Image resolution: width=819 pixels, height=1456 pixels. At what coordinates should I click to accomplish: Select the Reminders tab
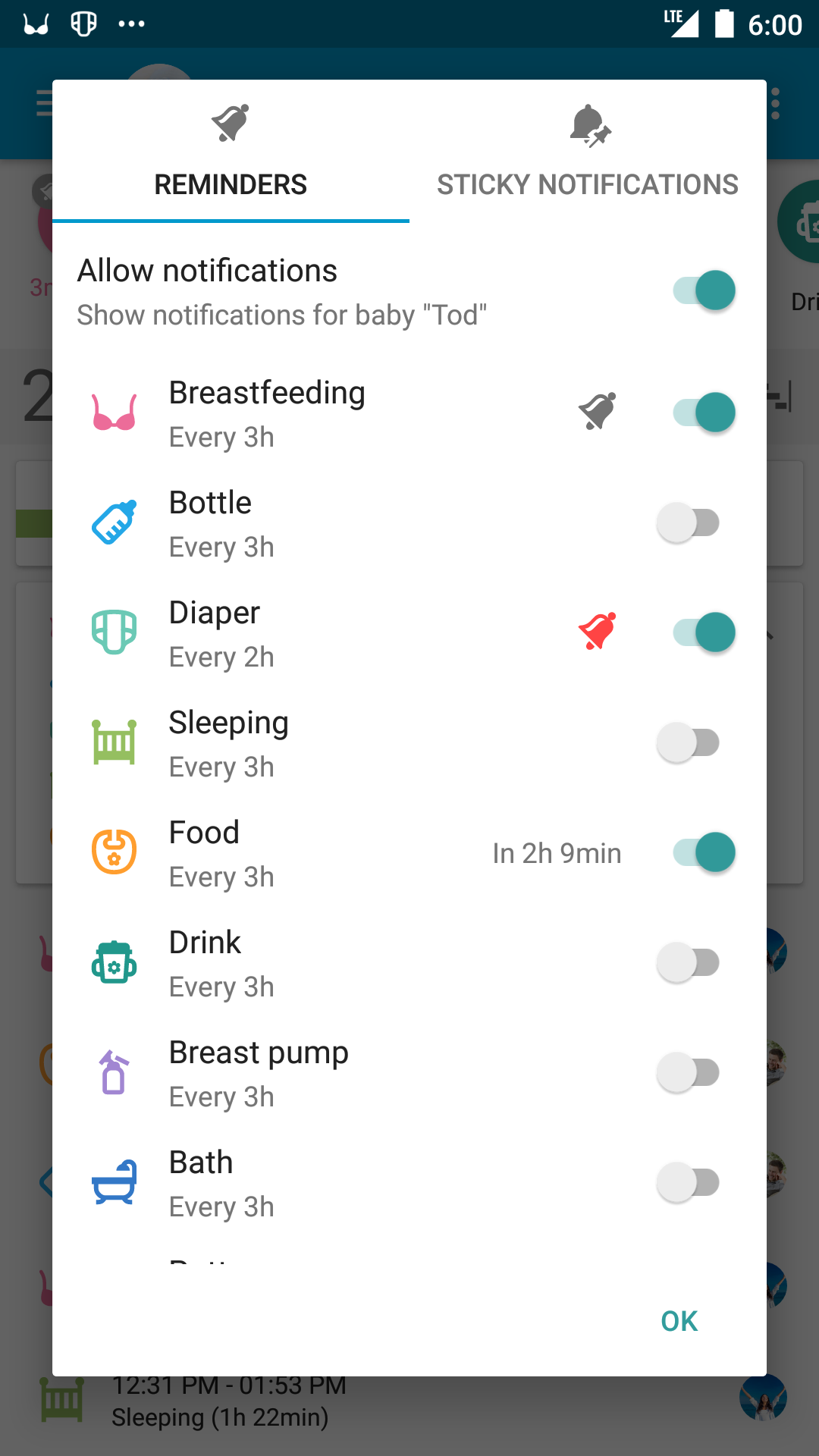coord(231,152)
